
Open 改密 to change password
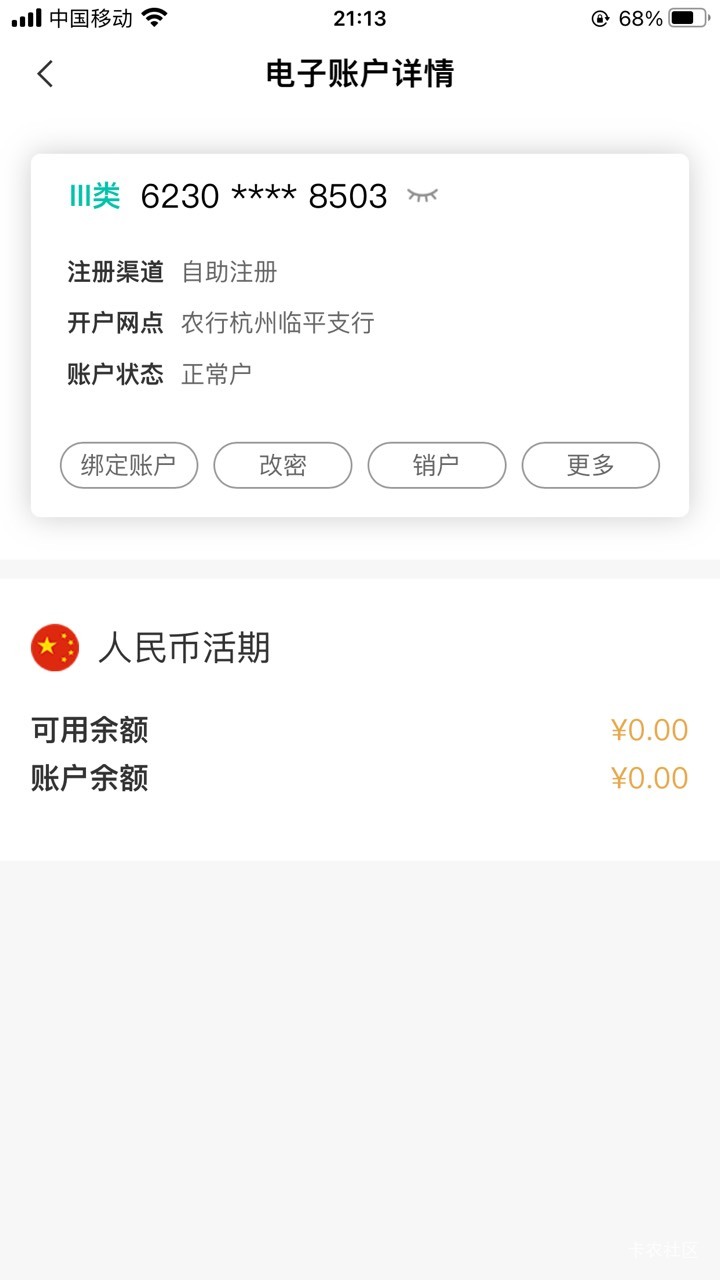[x=283, y=465]
